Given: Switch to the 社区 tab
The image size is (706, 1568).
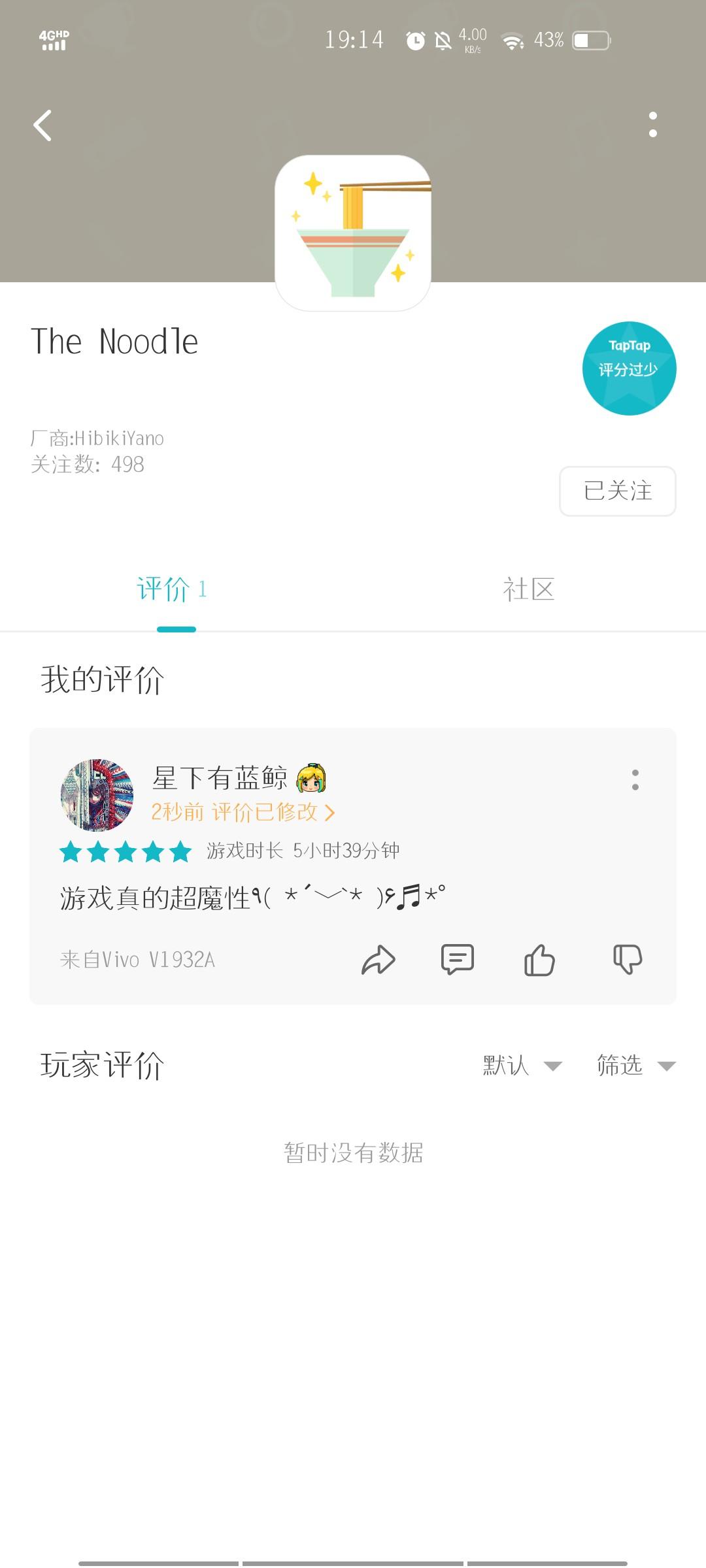Looking at the screenshot, I should tap(529, 589).
